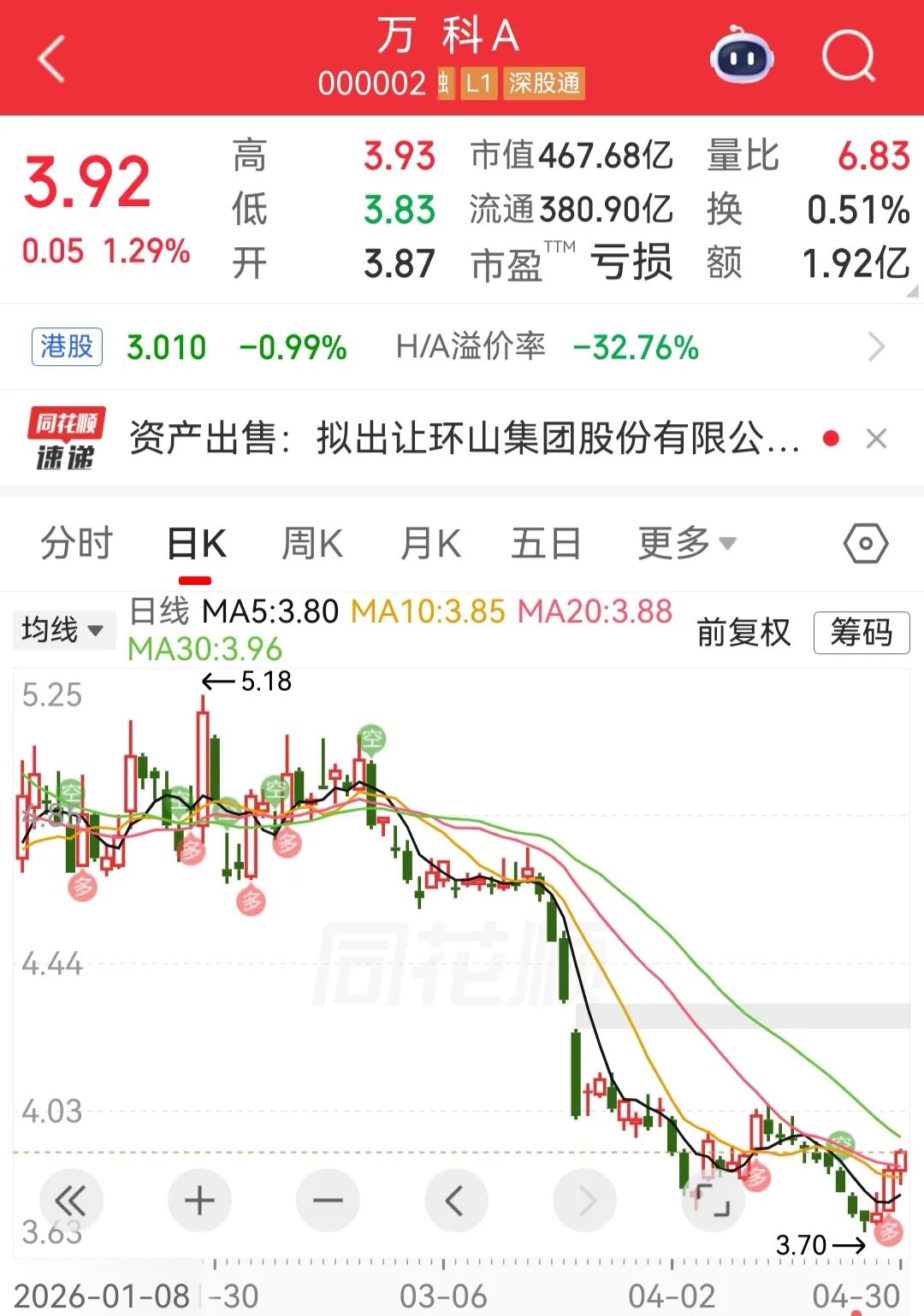Zoom out the chart with minus icon

(x=328, y=1200)
